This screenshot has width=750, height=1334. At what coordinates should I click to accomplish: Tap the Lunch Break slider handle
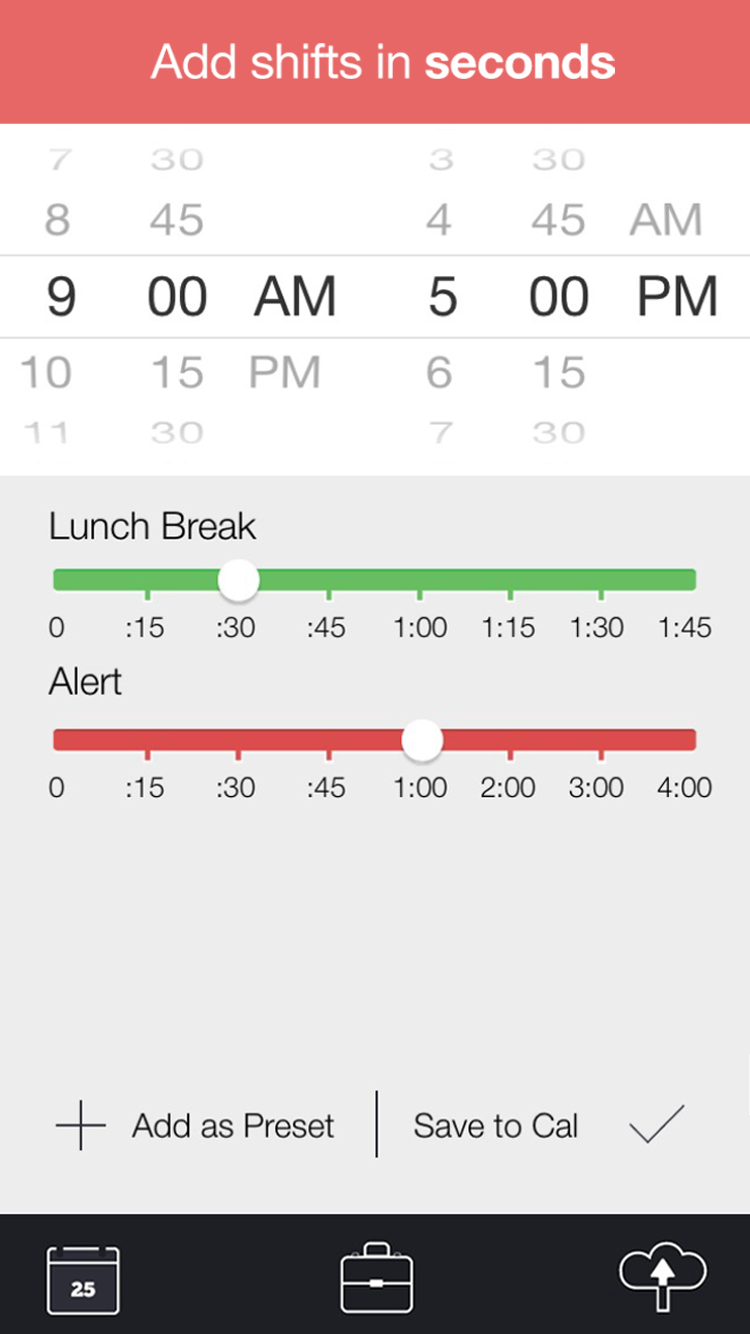point(239,580)
